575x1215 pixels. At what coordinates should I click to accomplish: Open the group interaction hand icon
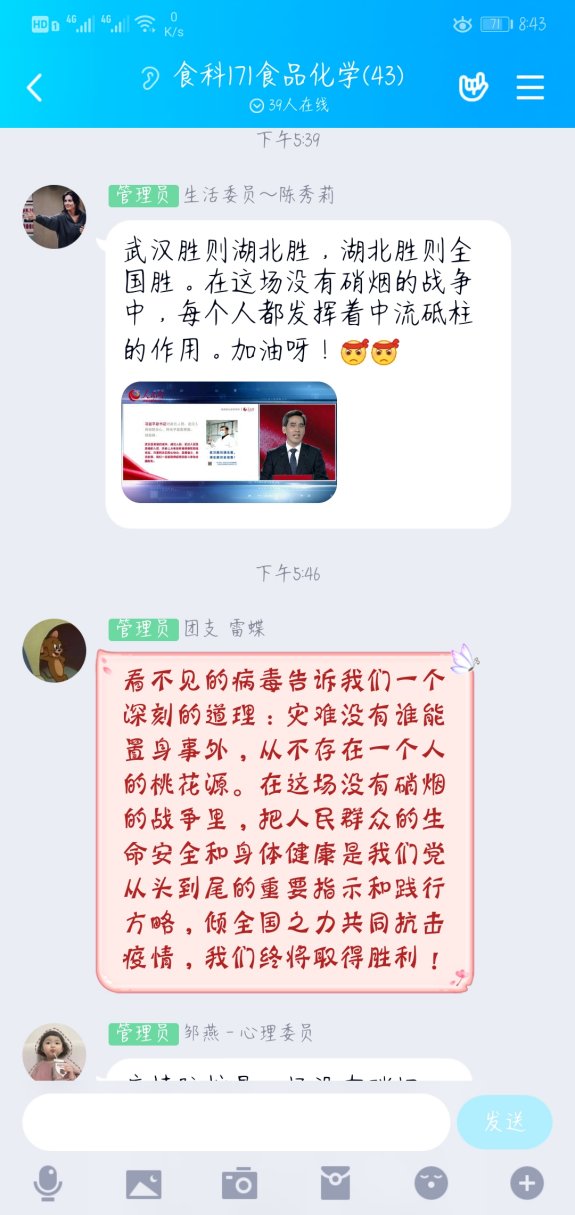[x=473, y=87]
